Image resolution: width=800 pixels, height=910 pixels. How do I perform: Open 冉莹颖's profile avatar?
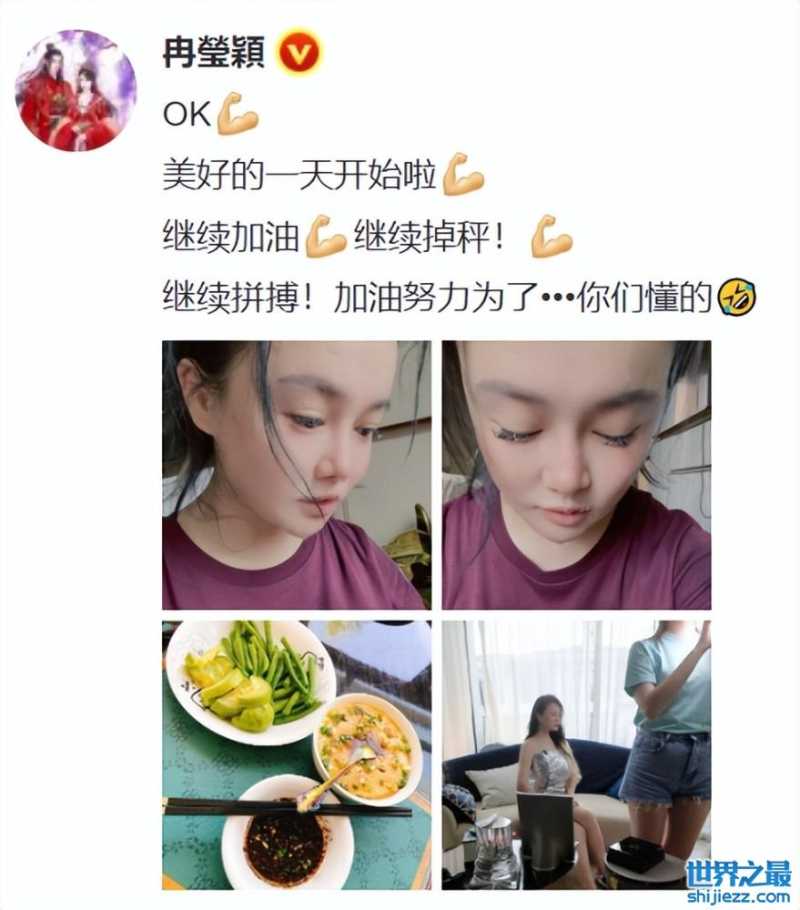76,90
